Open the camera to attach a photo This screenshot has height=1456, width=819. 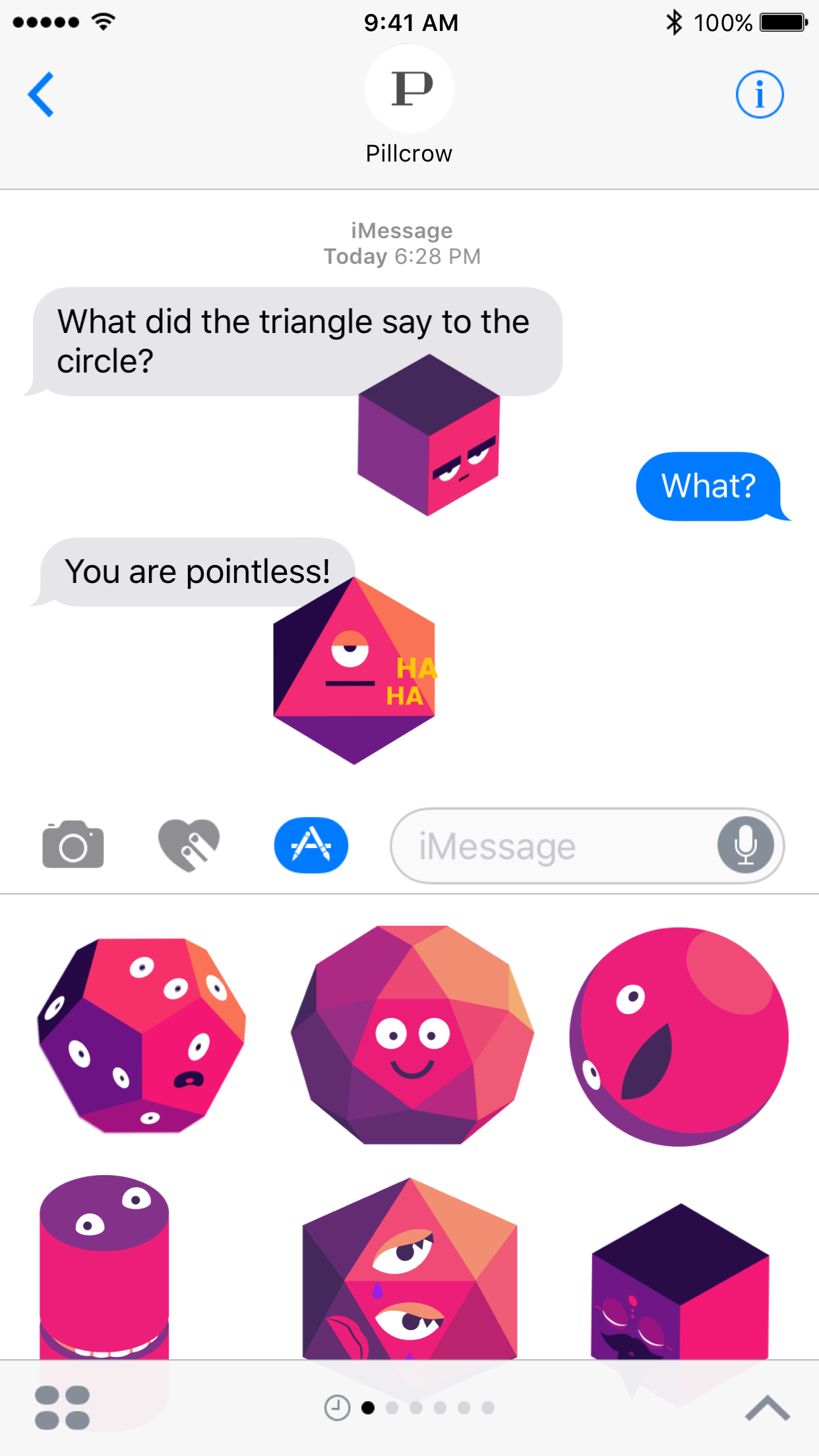[x=73, y=845]
